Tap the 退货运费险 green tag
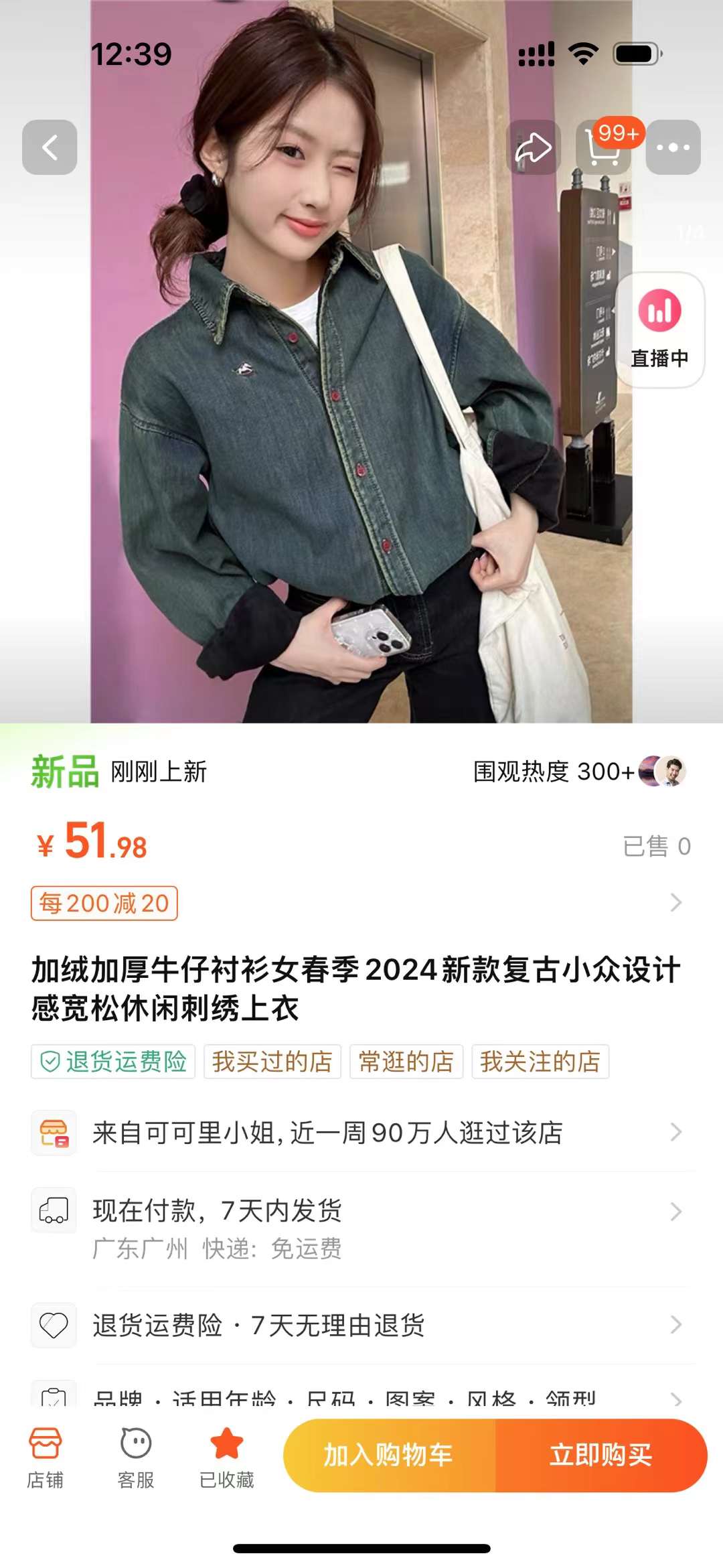723x1568 pixels. coord(113,1062)
